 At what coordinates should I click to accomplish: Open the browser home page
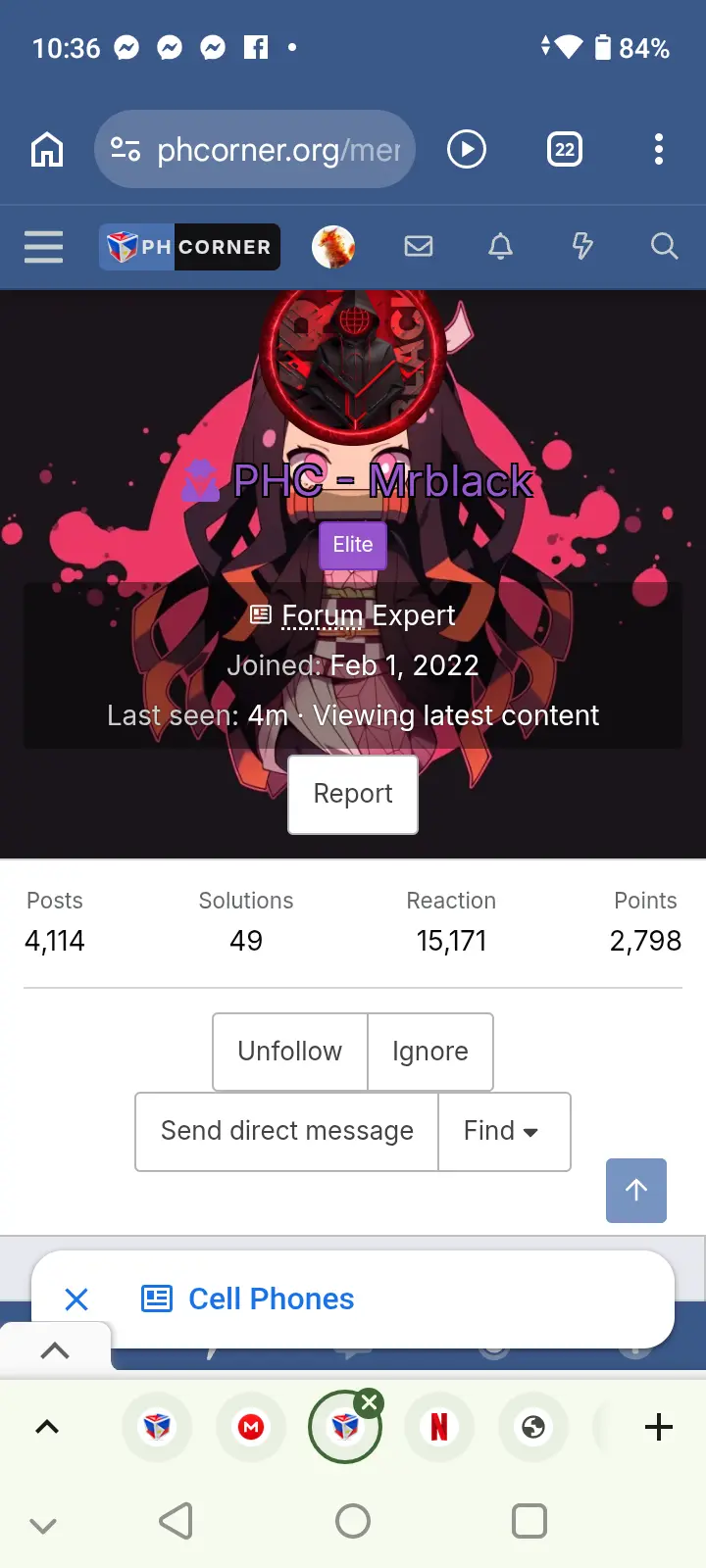pyautogui.click(x=47, y=149)
